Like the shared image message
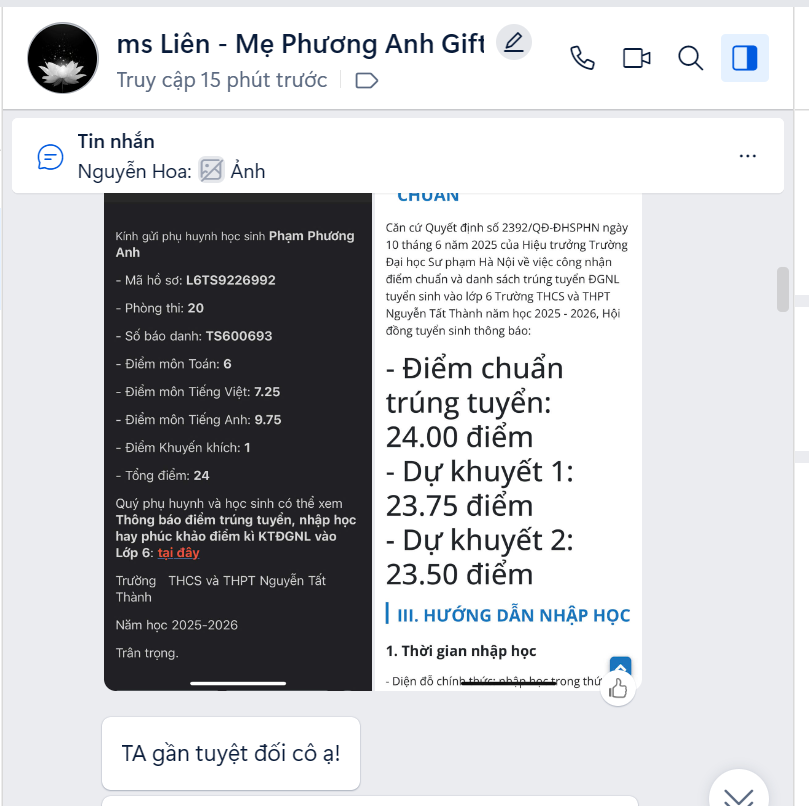Viewport: 809px width, 806px height. [x=618, y=688]
